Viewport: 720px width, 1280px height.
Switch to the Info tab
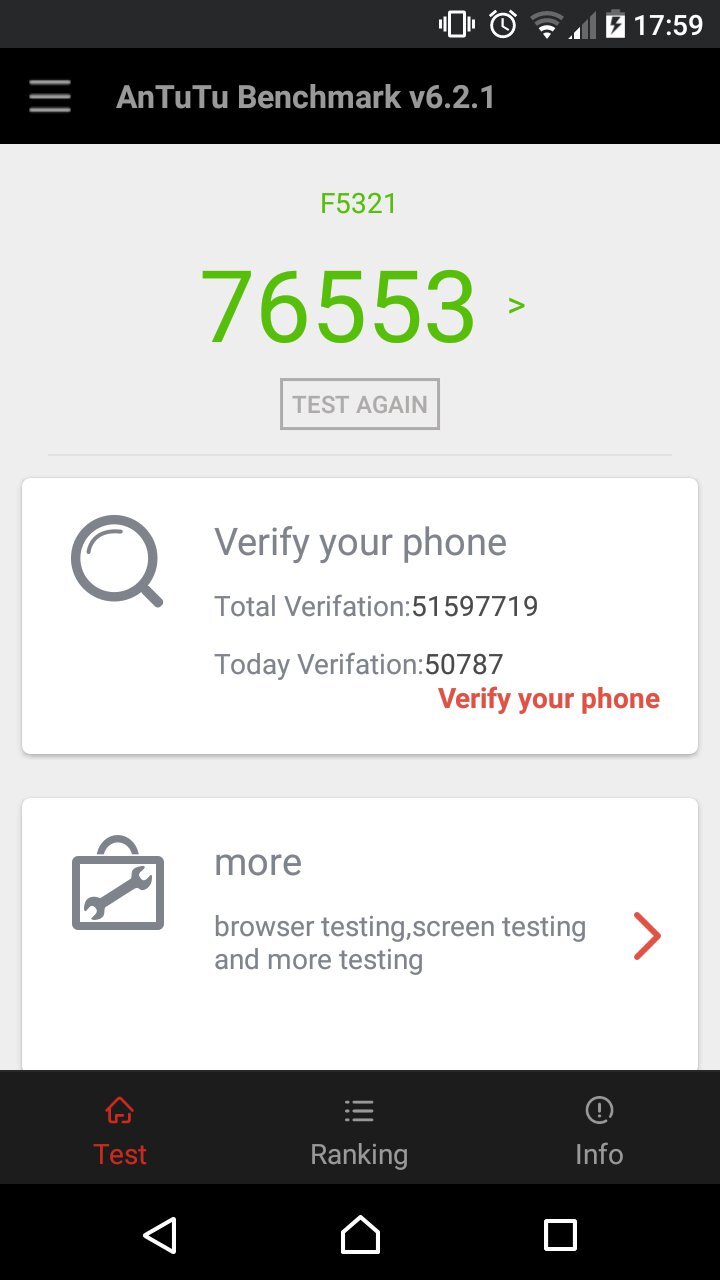[599, 1132]
